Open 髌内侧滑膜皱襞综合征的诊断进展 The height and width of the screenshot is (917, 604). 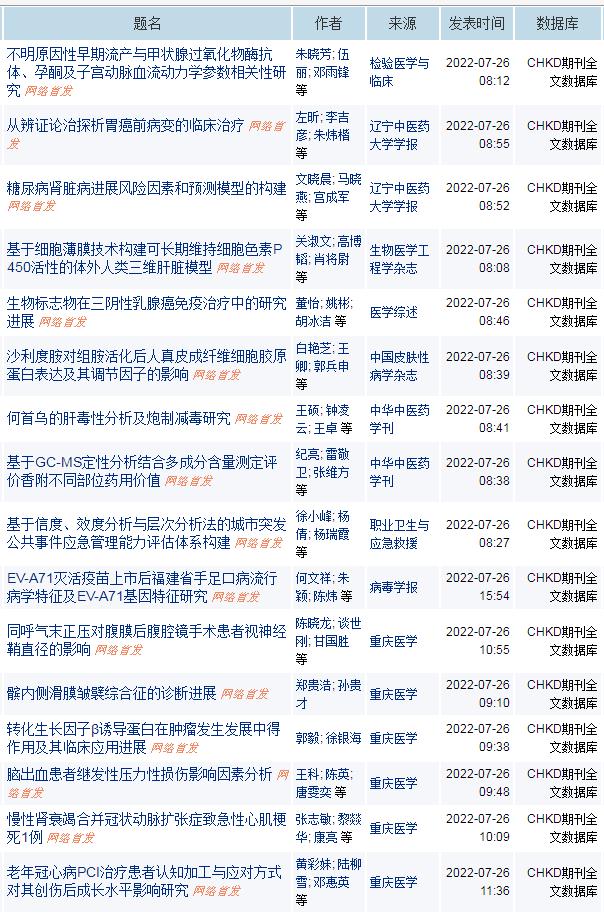click(x=111, y=693)
